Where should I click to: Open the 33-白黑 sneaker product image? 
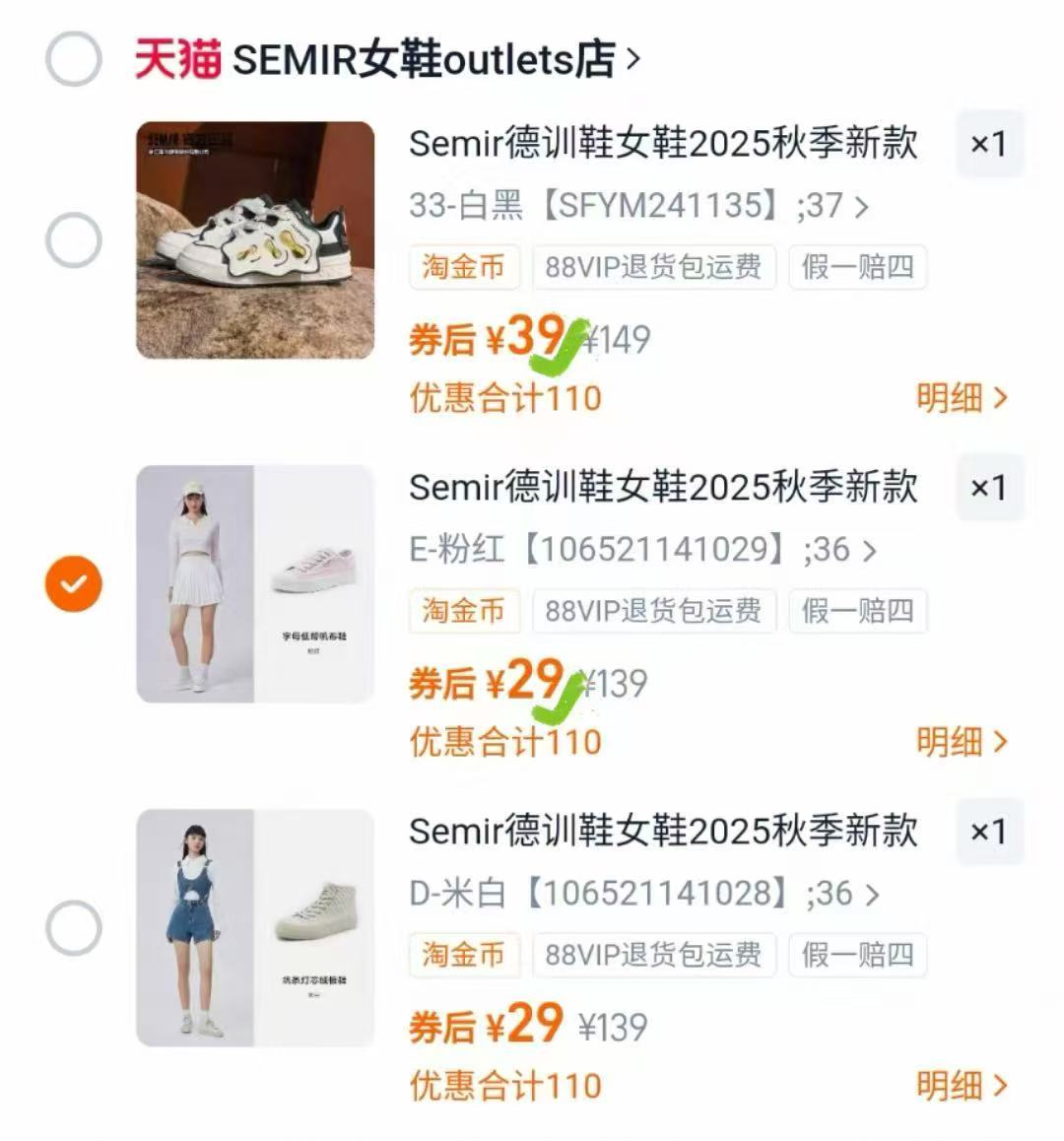(x=255, y=240)
